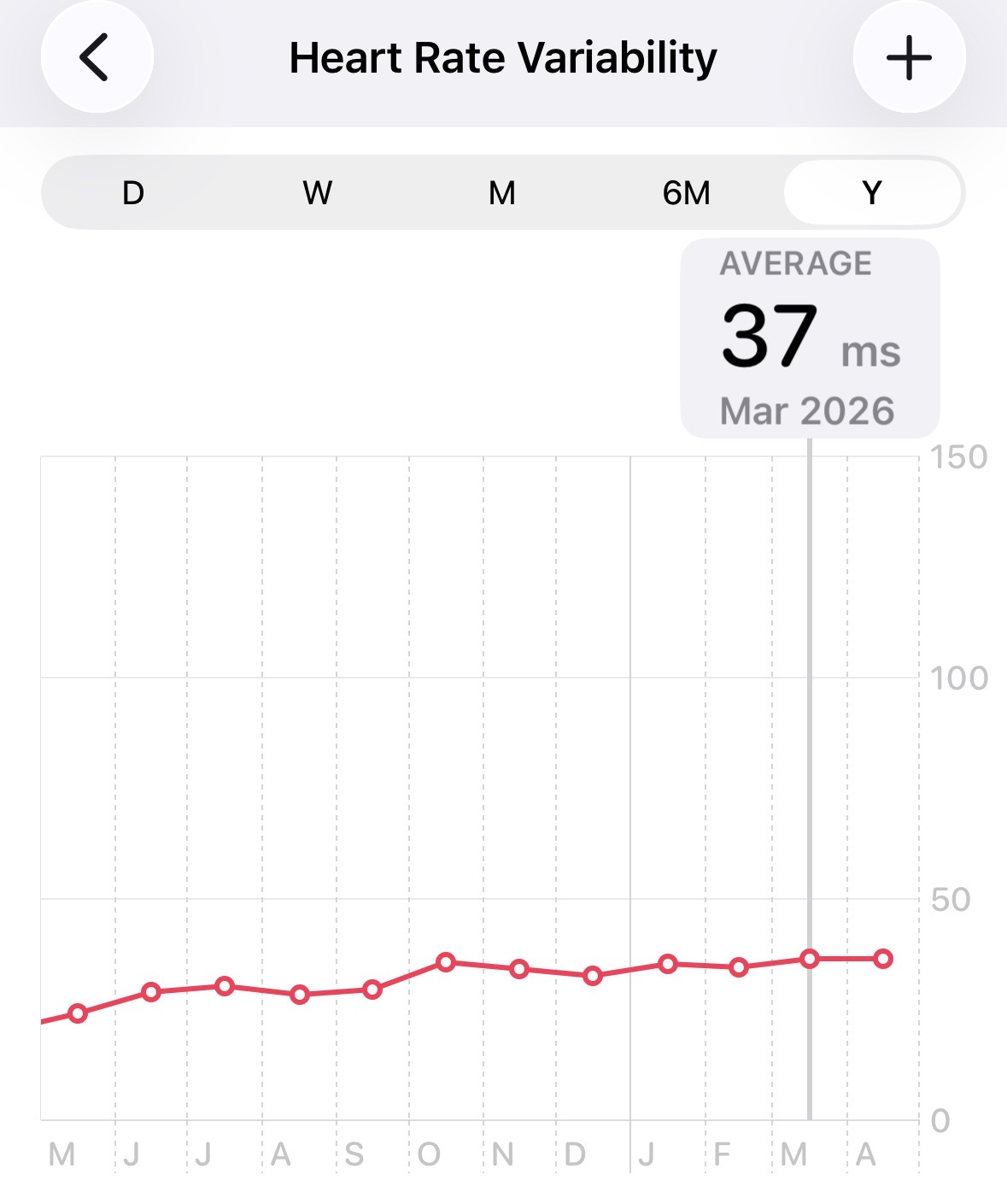Tap the plus icon to add HRV data
This screenshot has height=1204, width=1007.
pos(909,58)
